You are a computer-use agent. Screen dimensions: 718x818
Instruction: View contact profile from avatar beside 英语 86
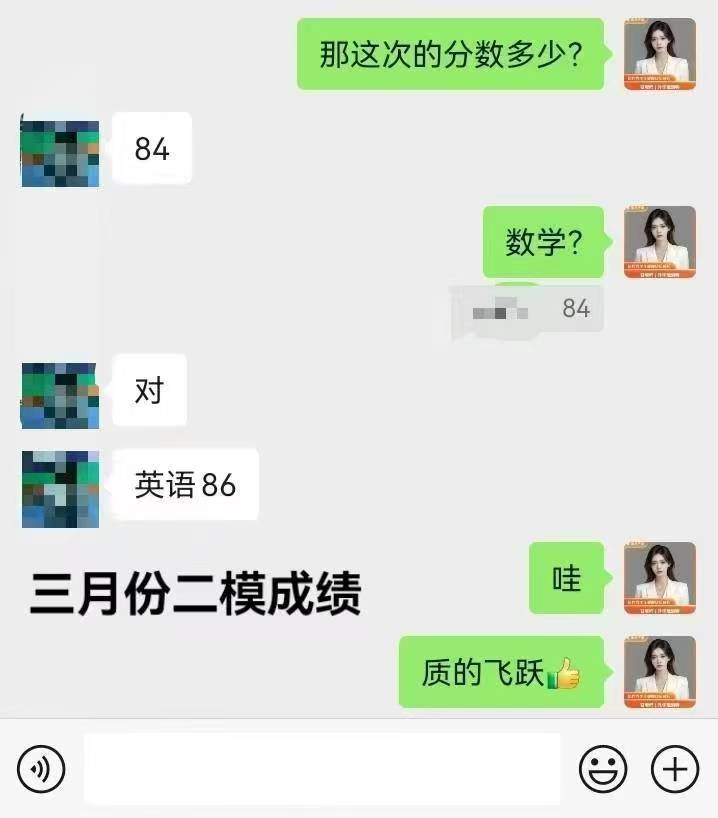pyautogui.click(x=60, y=489)
